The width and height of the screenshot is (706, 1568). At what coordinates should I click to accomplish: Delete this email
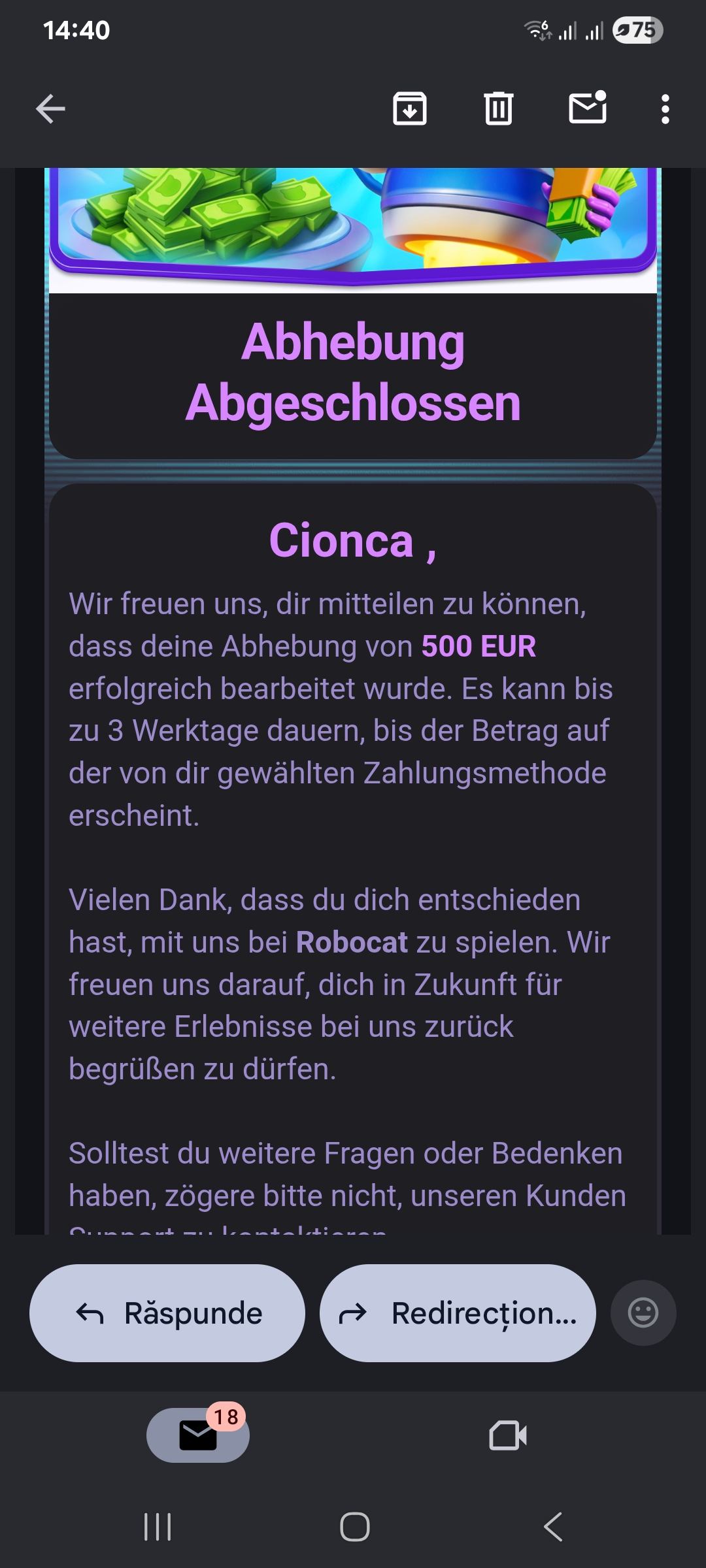point(498,108)
